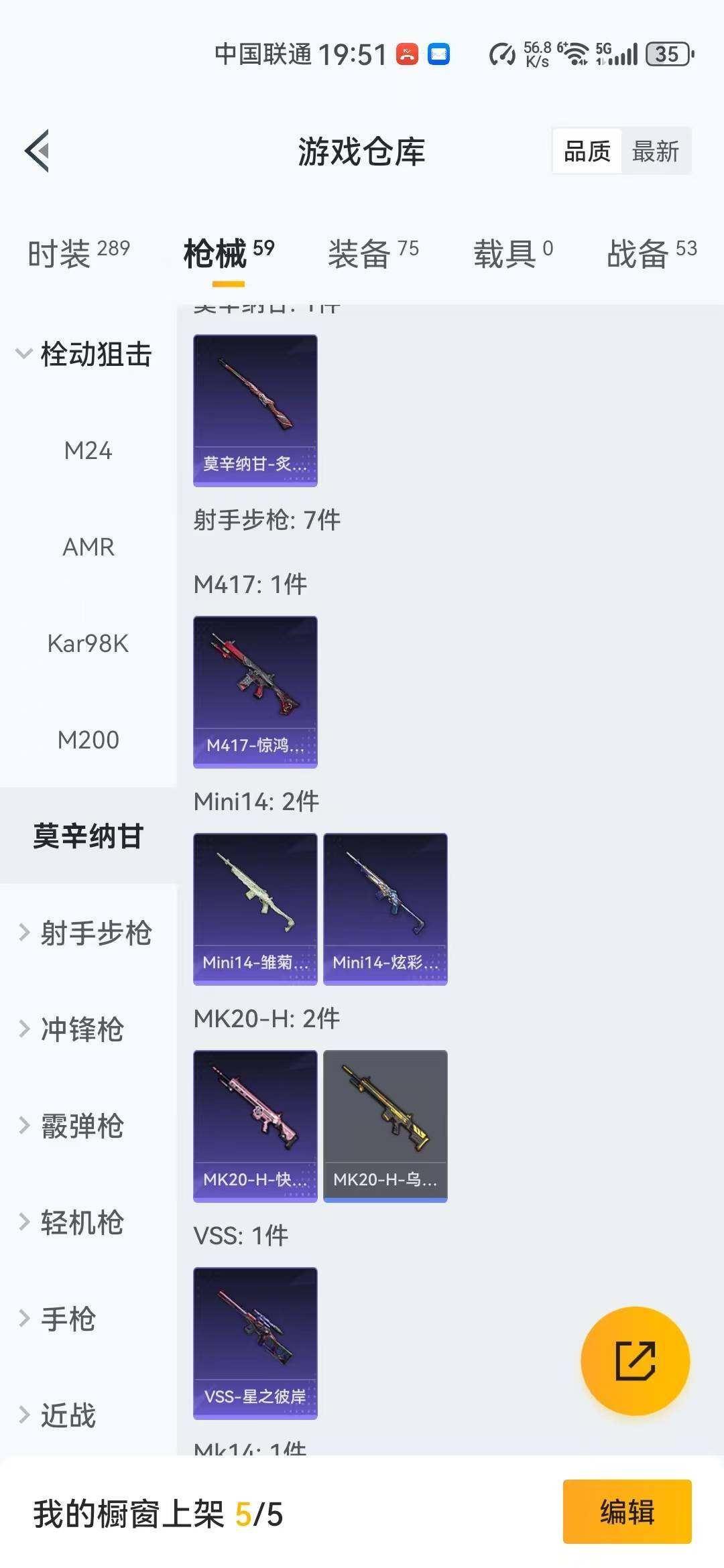The image size is (724, 1568).
Task: Switch to the 战备 tab
Action: click(x=652, y=254)
